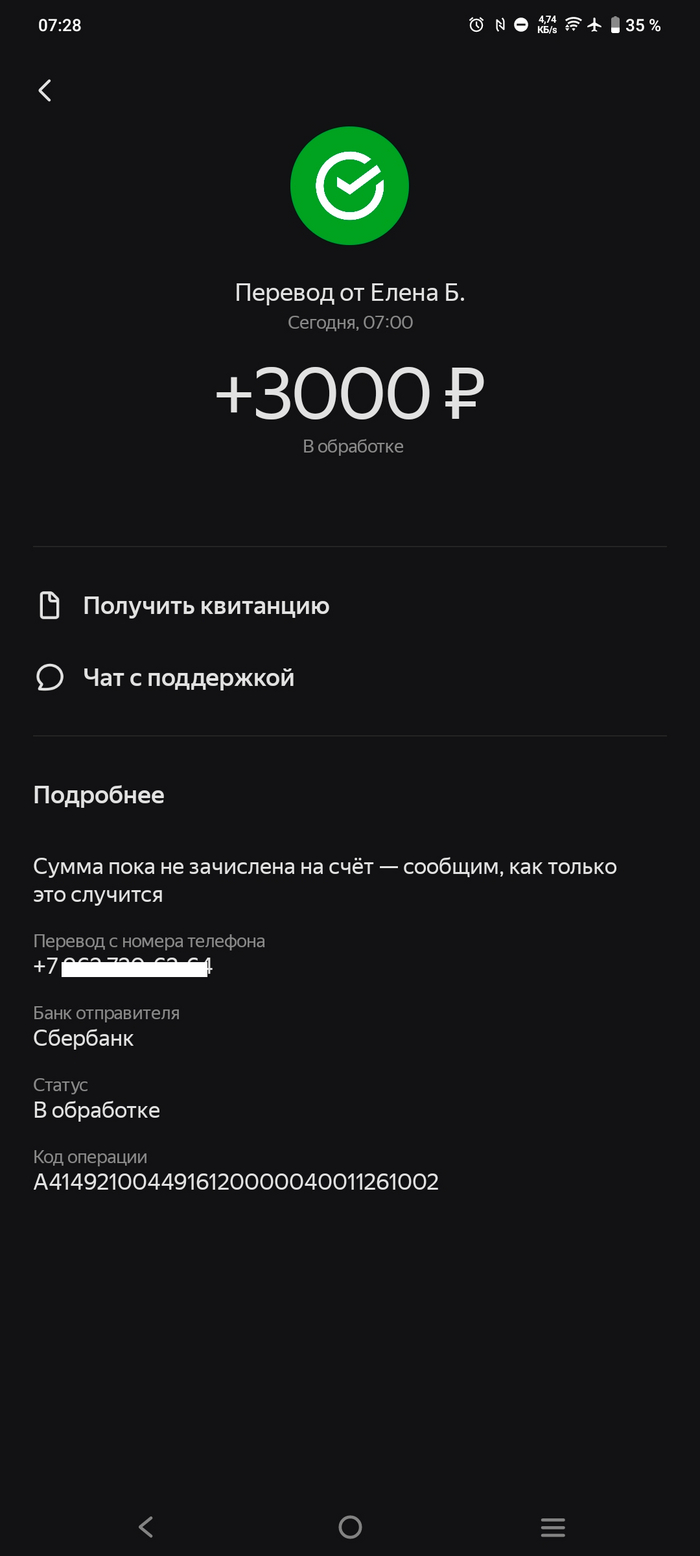Tap the system back button

tap(146, 1527)
